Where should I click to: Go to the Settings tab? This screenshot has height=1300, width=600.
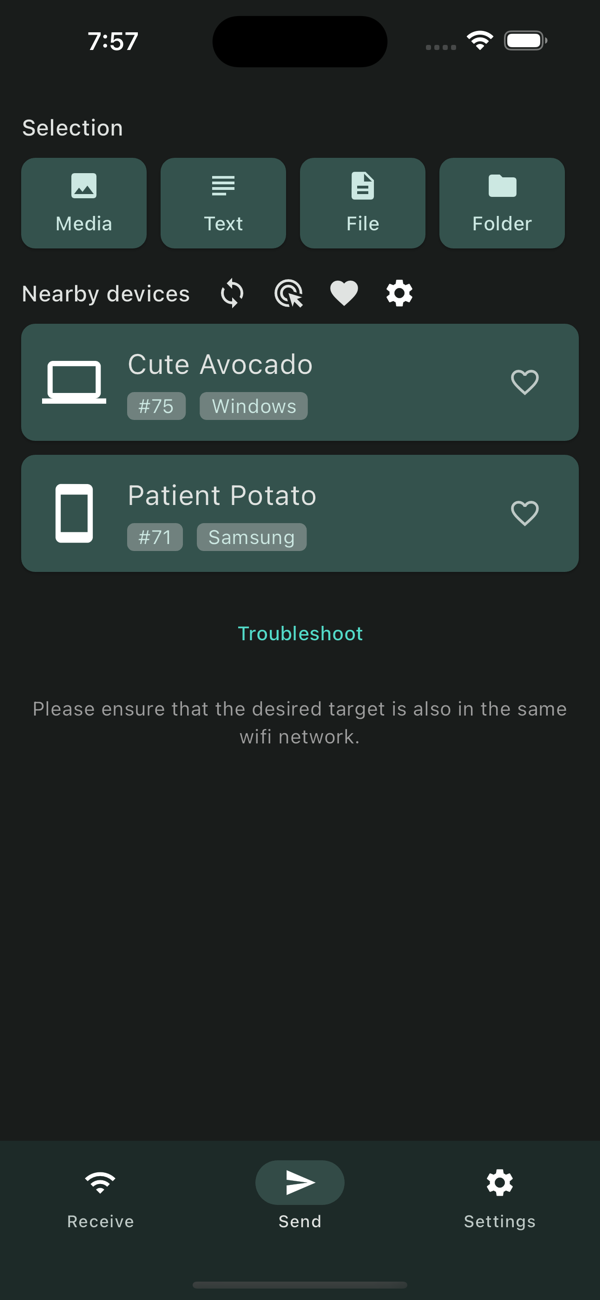499,1197
